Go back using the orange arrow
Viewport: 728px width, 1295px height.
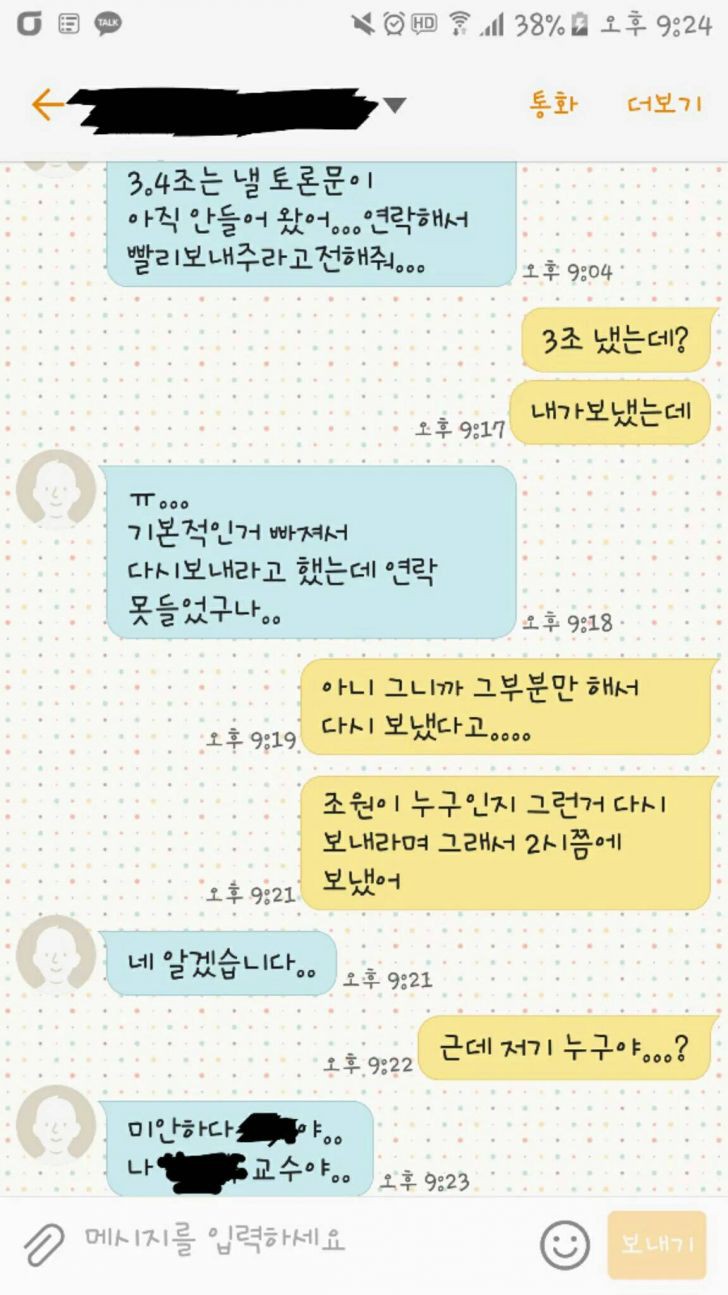coord(47,105)
